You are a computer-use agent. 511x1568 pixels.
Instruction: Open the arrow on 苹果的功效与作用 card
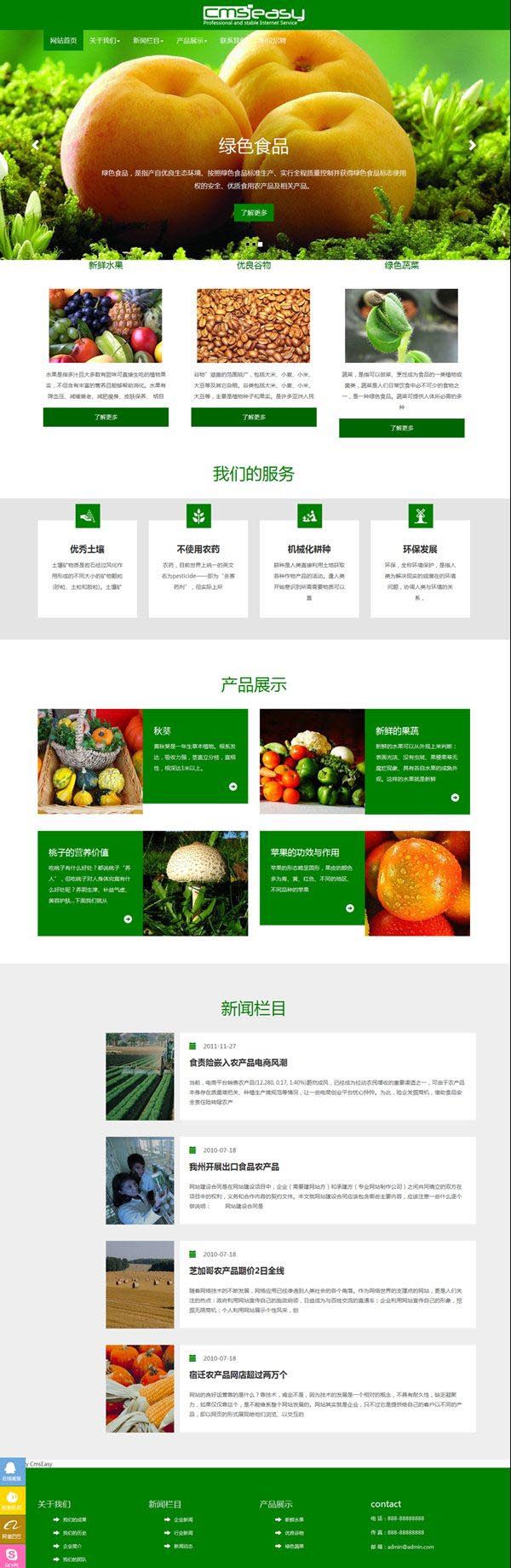click(350, 908)
